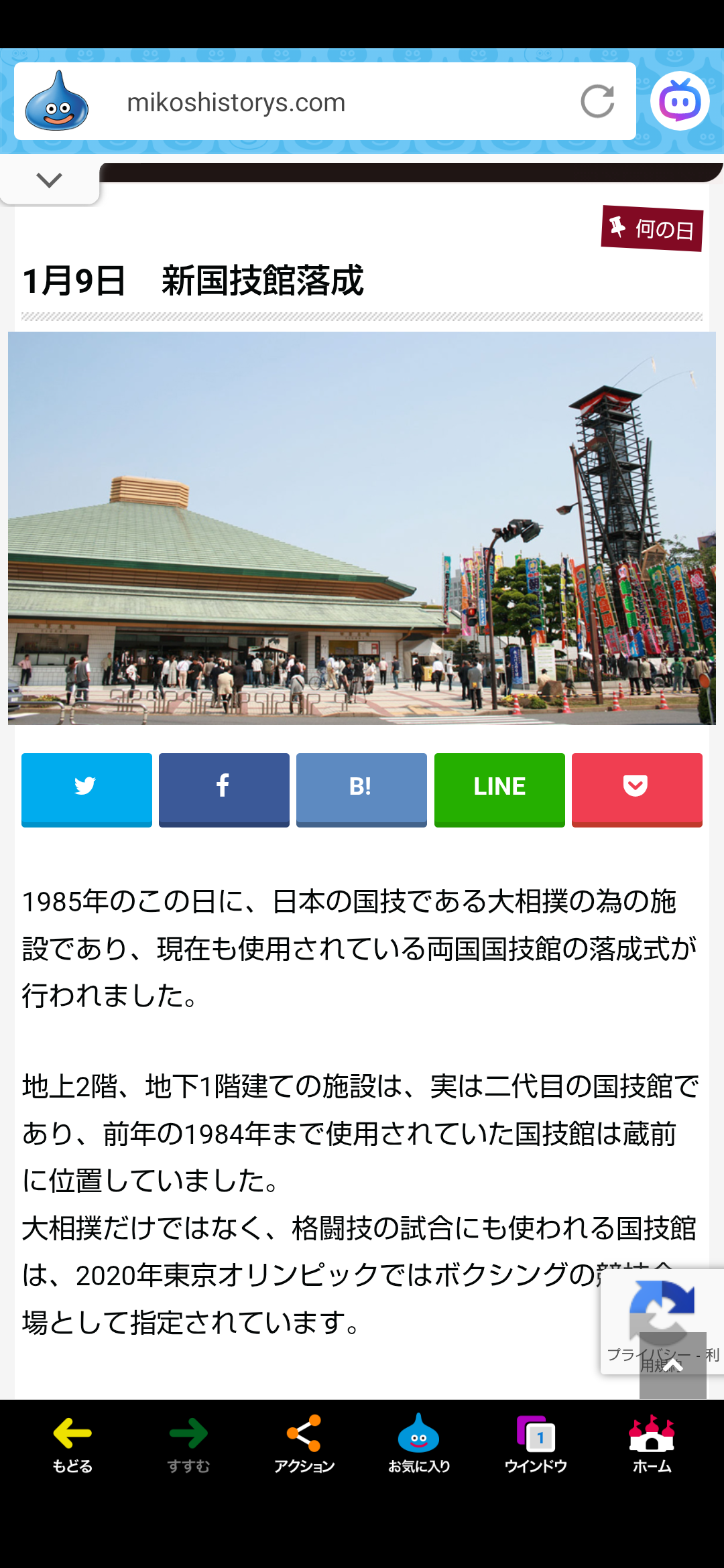Screen dimensions: 724x1568
Task: Save this article to Pocket
Action: pos(637,788)
